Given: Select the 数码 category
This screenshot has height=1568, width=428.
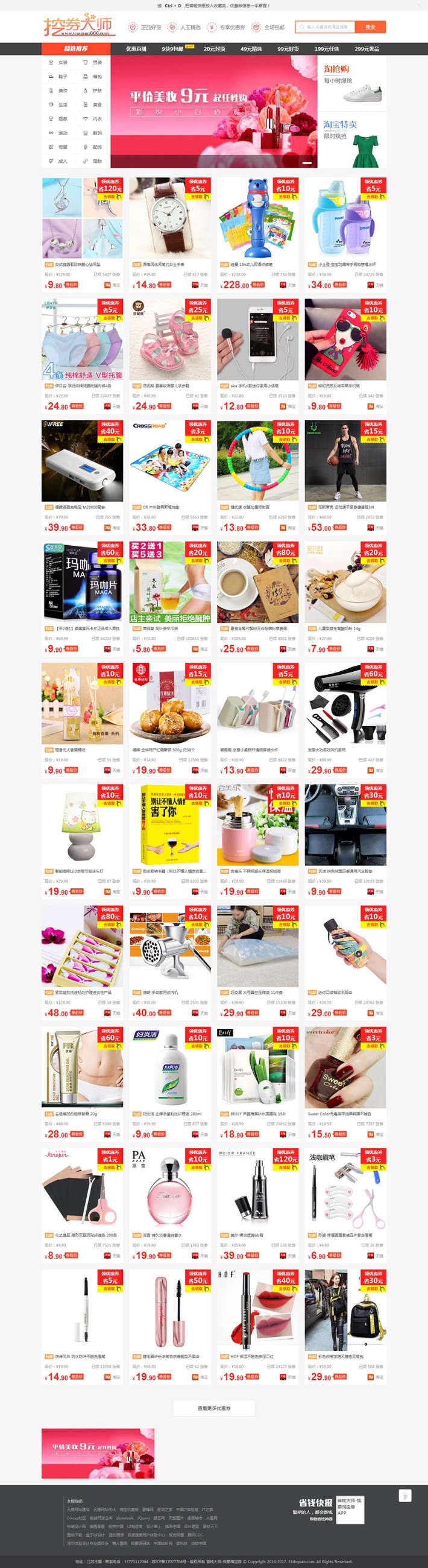Looking at the screenshot, I should coord(96,133).
